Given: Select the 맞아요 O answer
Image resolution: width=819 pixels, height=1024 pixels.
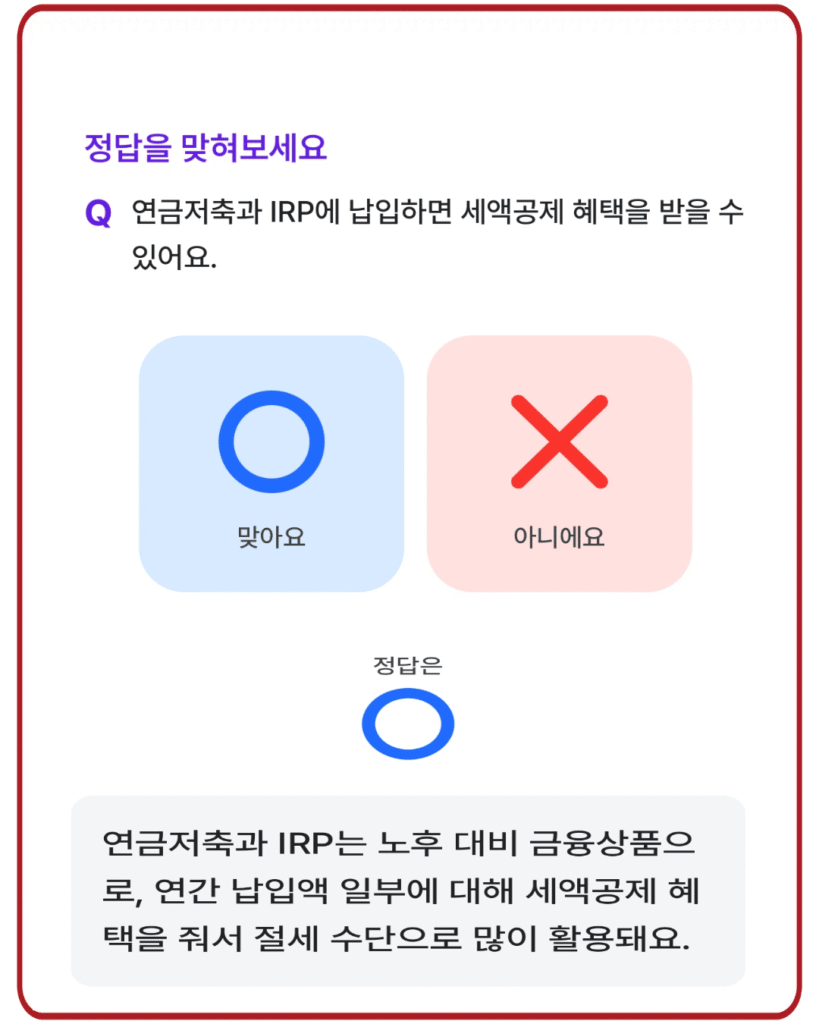Looking at the screenshot, I should point(271,463).
